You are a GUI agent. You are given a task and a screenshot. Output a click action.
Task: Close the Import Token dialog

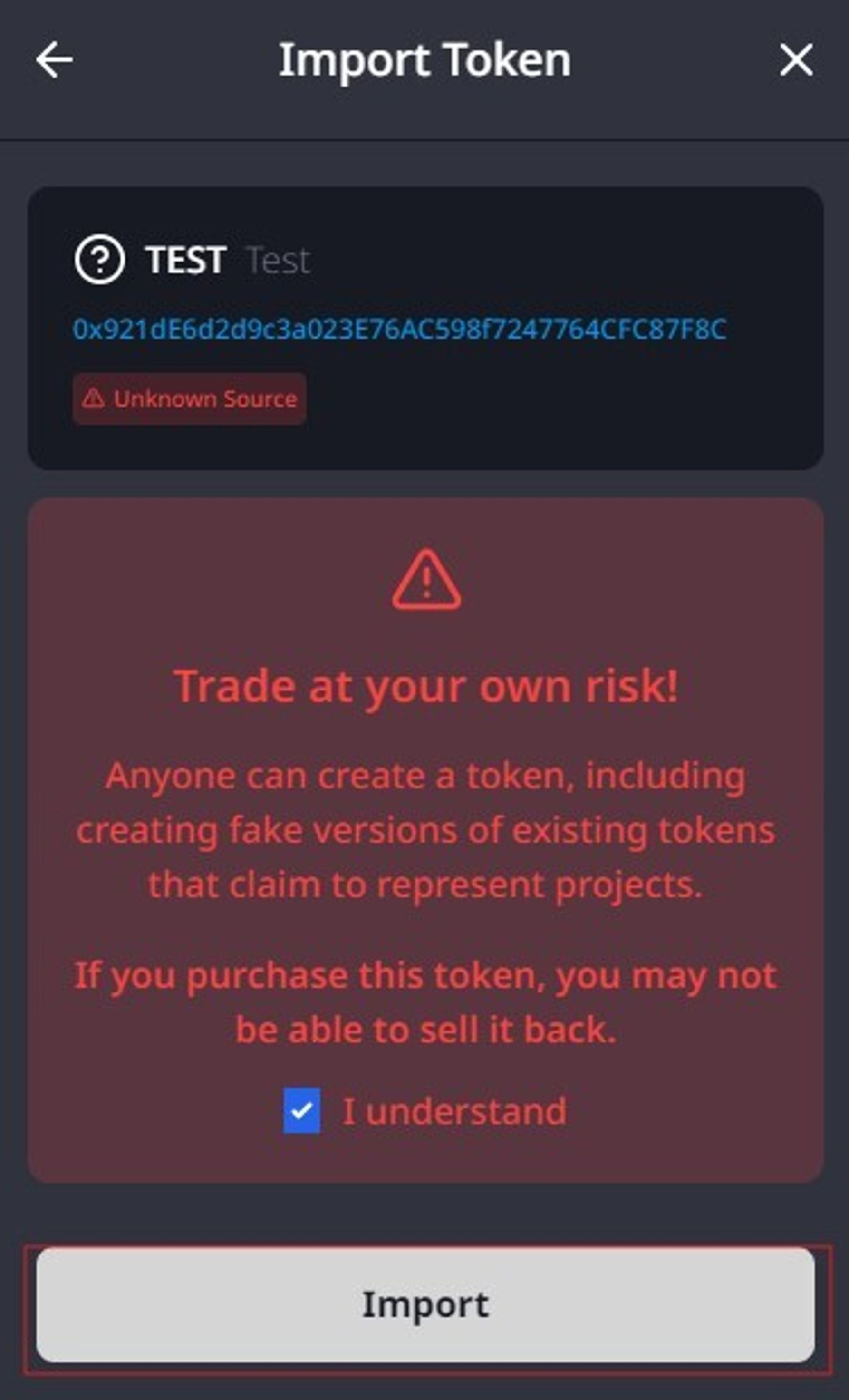(x=796, y=59)
